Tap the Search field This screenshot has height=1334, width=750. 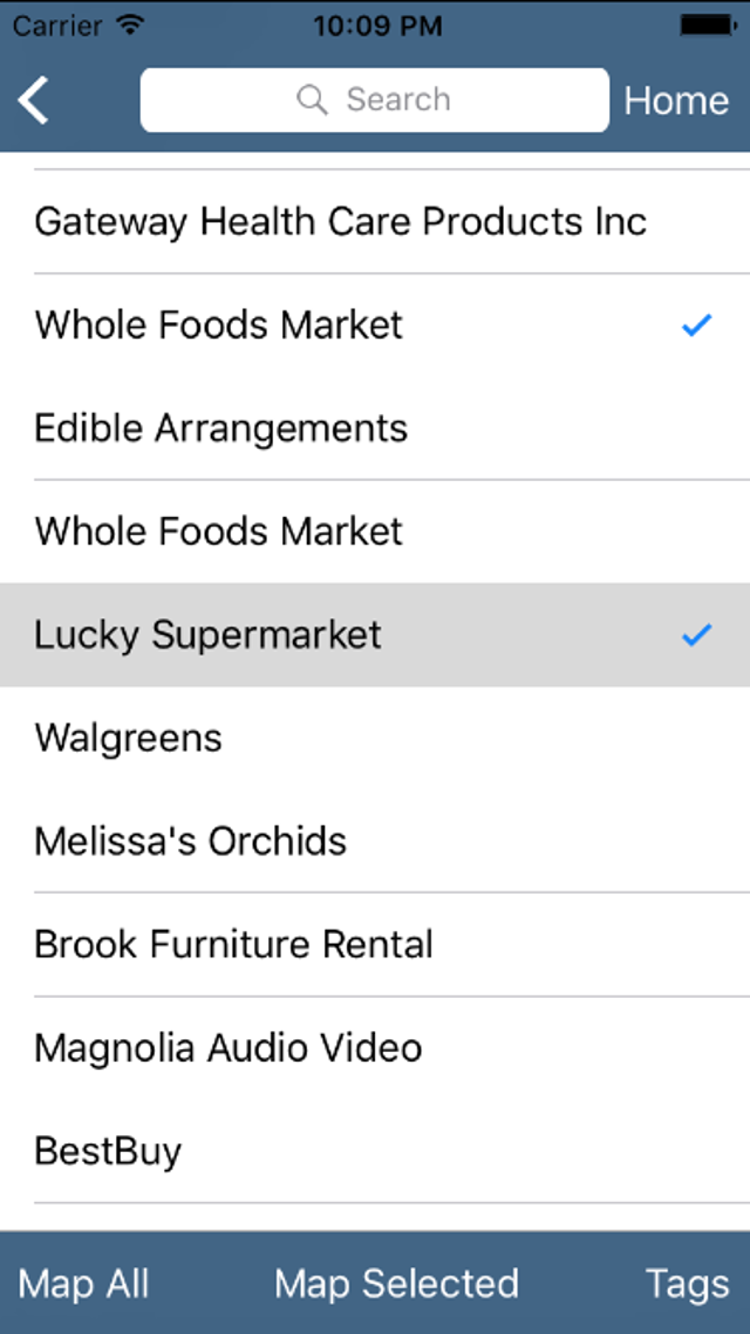(374, 100)
